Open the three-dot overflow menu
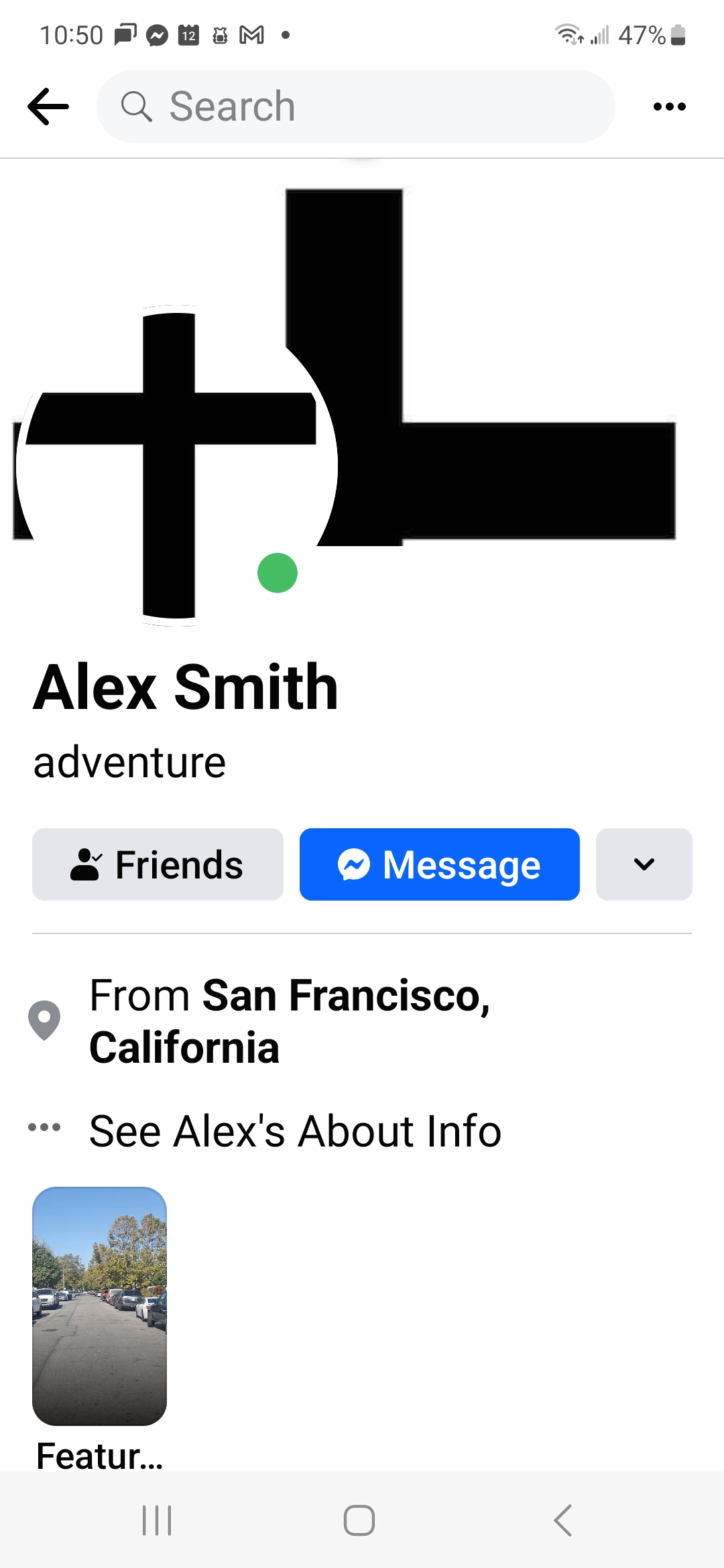Screen dimensions: 724x1568 point(669,107)
